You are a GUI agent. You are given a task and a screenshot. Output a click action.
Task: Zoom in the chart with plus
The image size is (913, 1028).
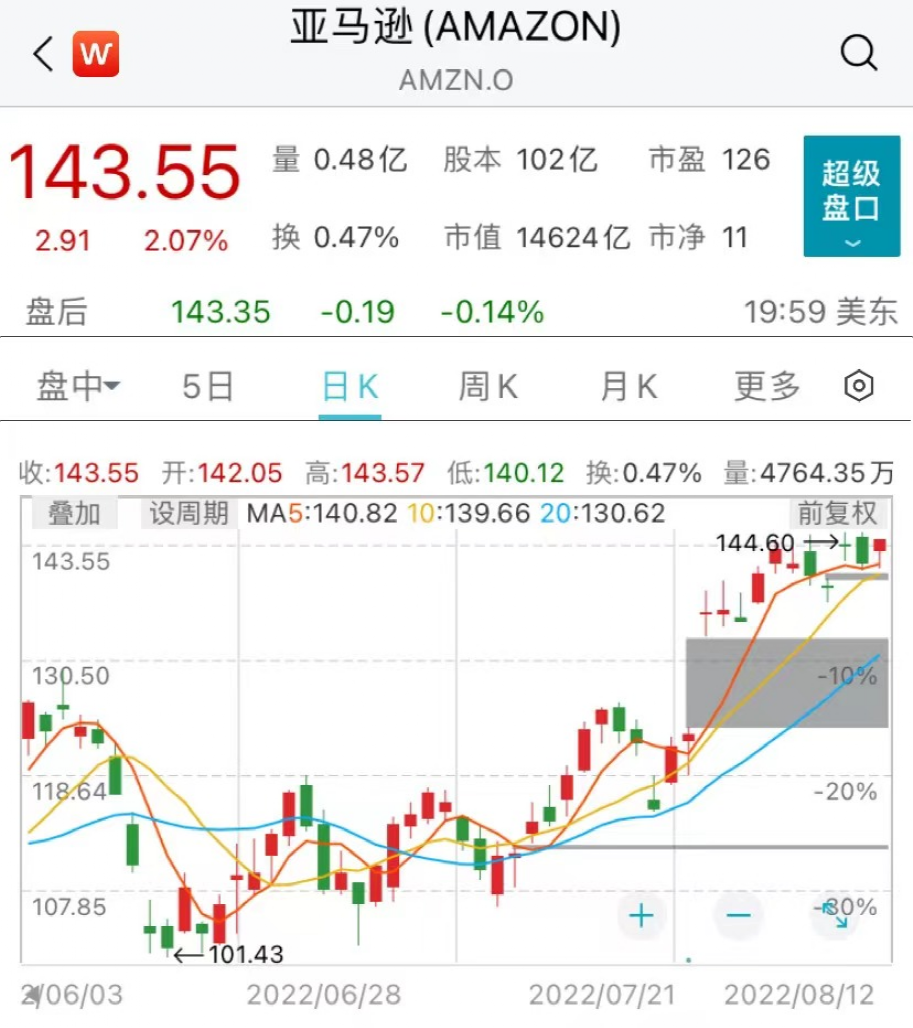641,915
